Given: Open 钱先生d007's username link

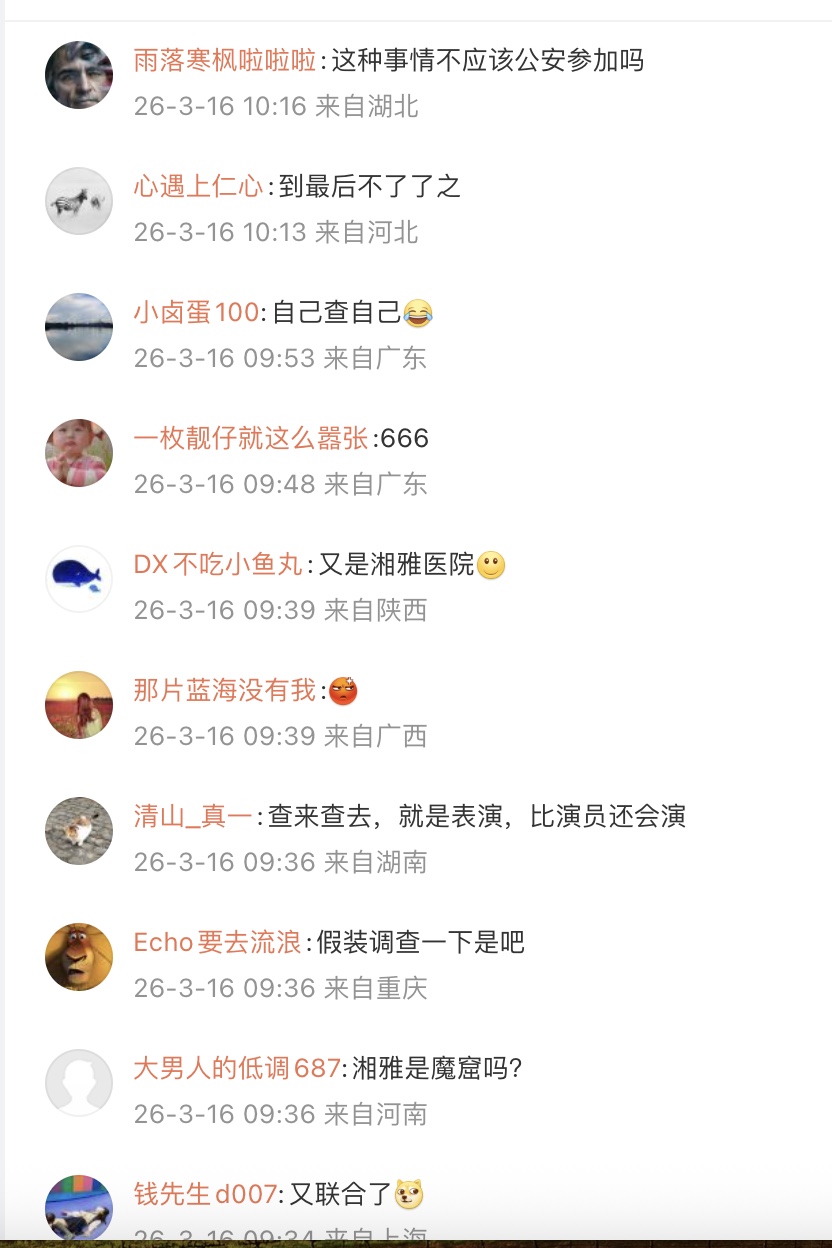Looking at the screenshot, I should tap(204, 1195).
